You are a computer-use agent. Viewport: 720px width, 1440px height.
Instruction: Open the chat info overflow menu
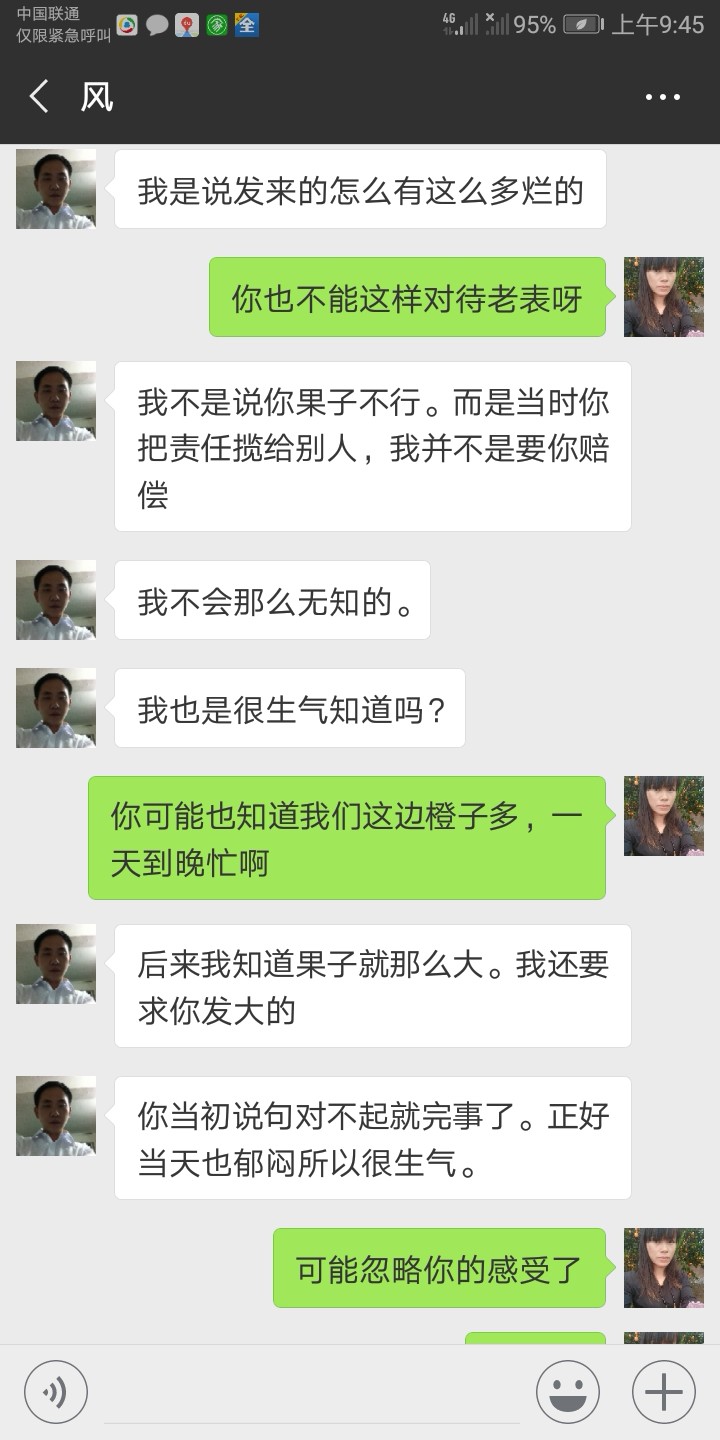coord(663,97)
